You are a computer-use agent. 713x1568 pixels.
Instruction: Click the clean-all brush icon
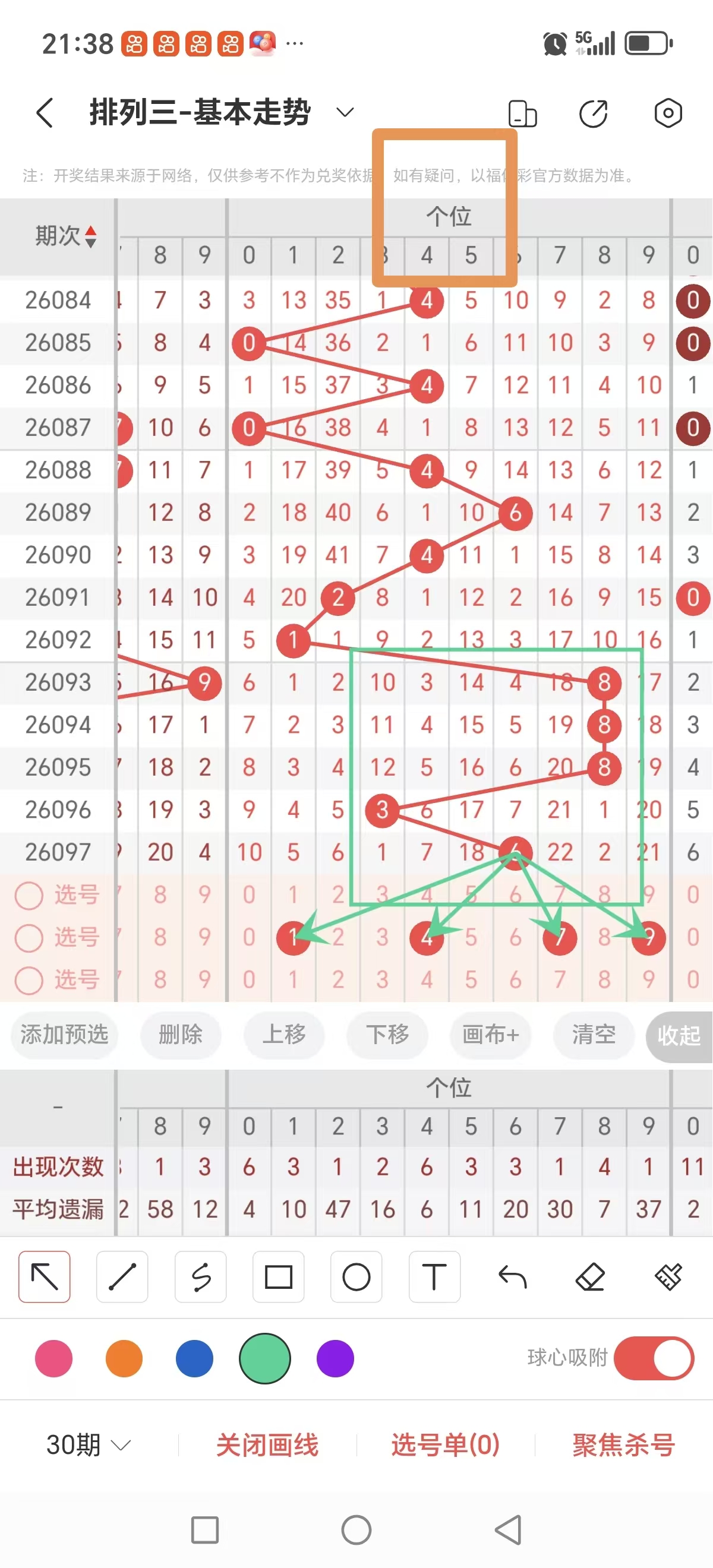(668, 1276)
